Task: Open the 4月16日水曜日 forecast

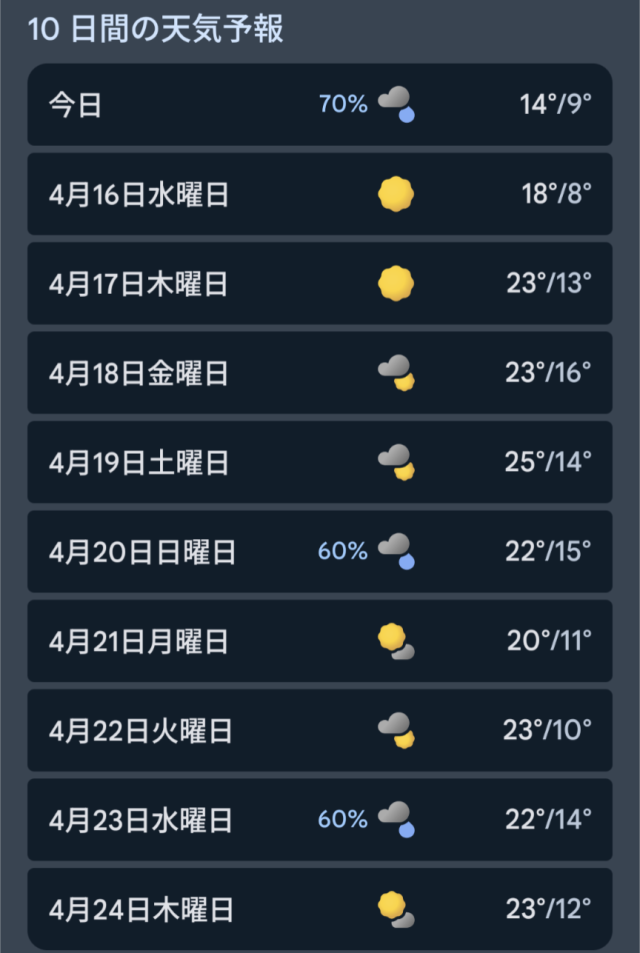Action: click(319, 194)
